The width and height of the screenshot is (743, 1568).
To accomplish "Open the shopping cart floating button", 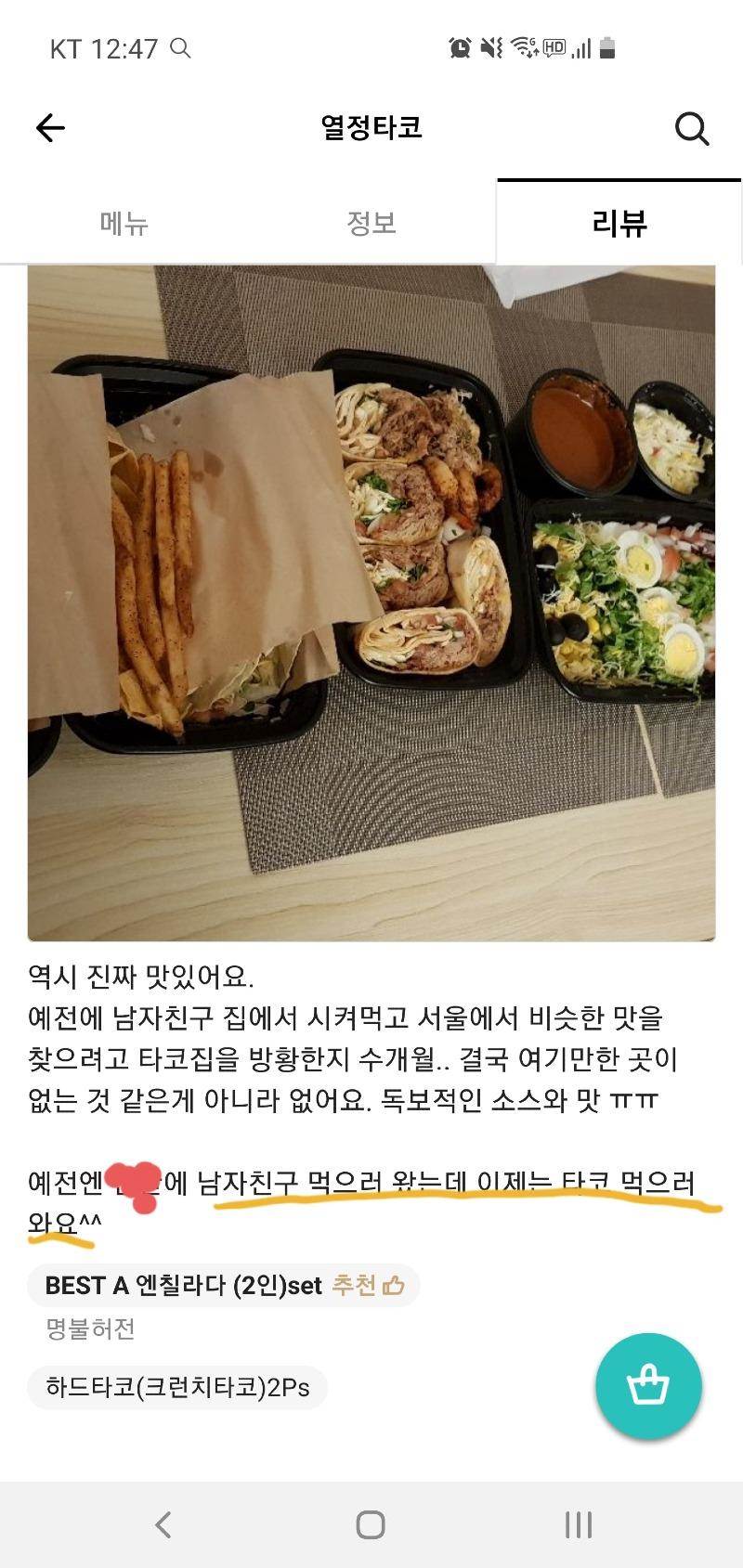I will click(x=648, y=1386).
